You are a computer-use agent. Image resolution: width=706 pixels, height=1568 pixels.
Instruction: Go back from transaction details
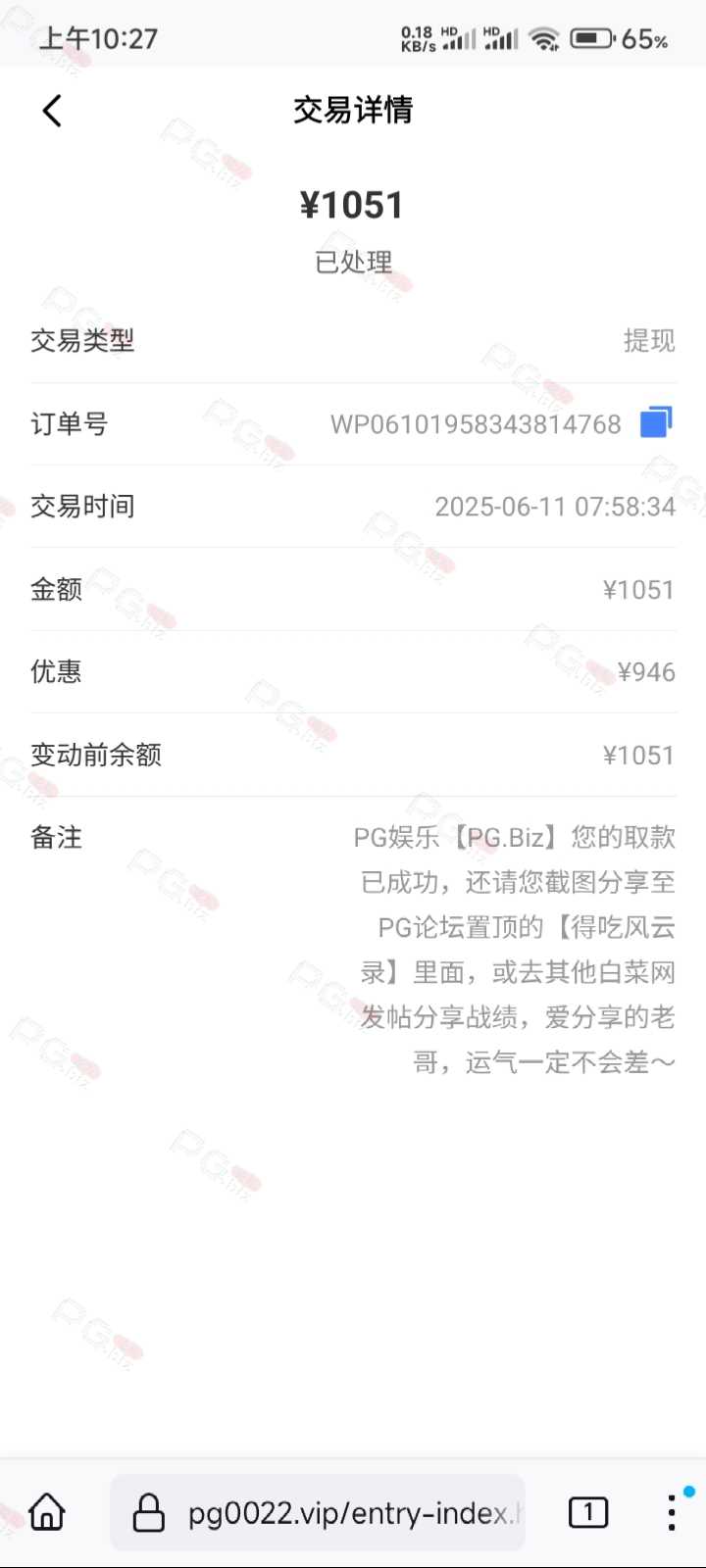[x=52, y=111]
